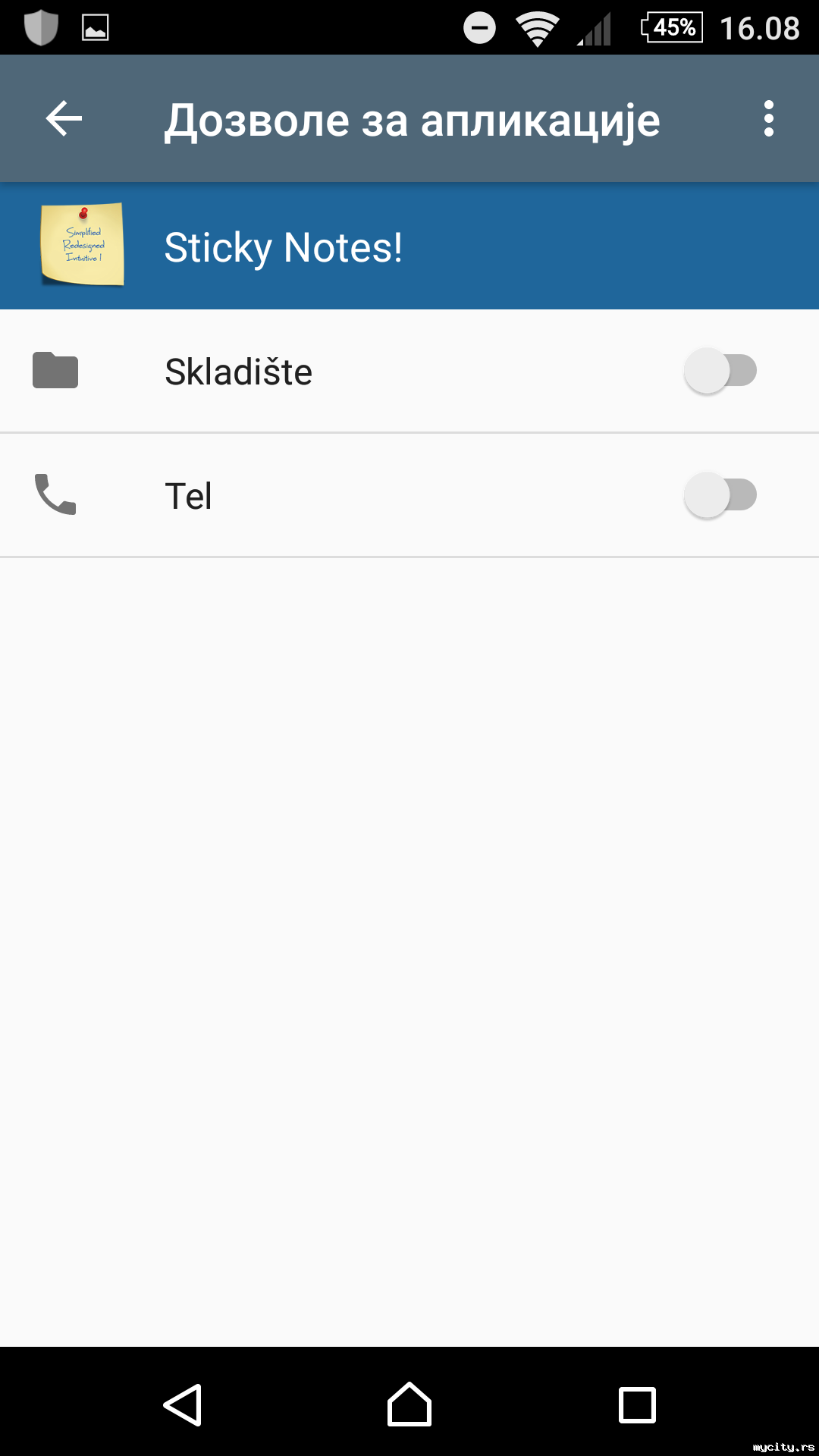Tap the system home button
Screen dimensions: 819x1456
point(409,1404)
